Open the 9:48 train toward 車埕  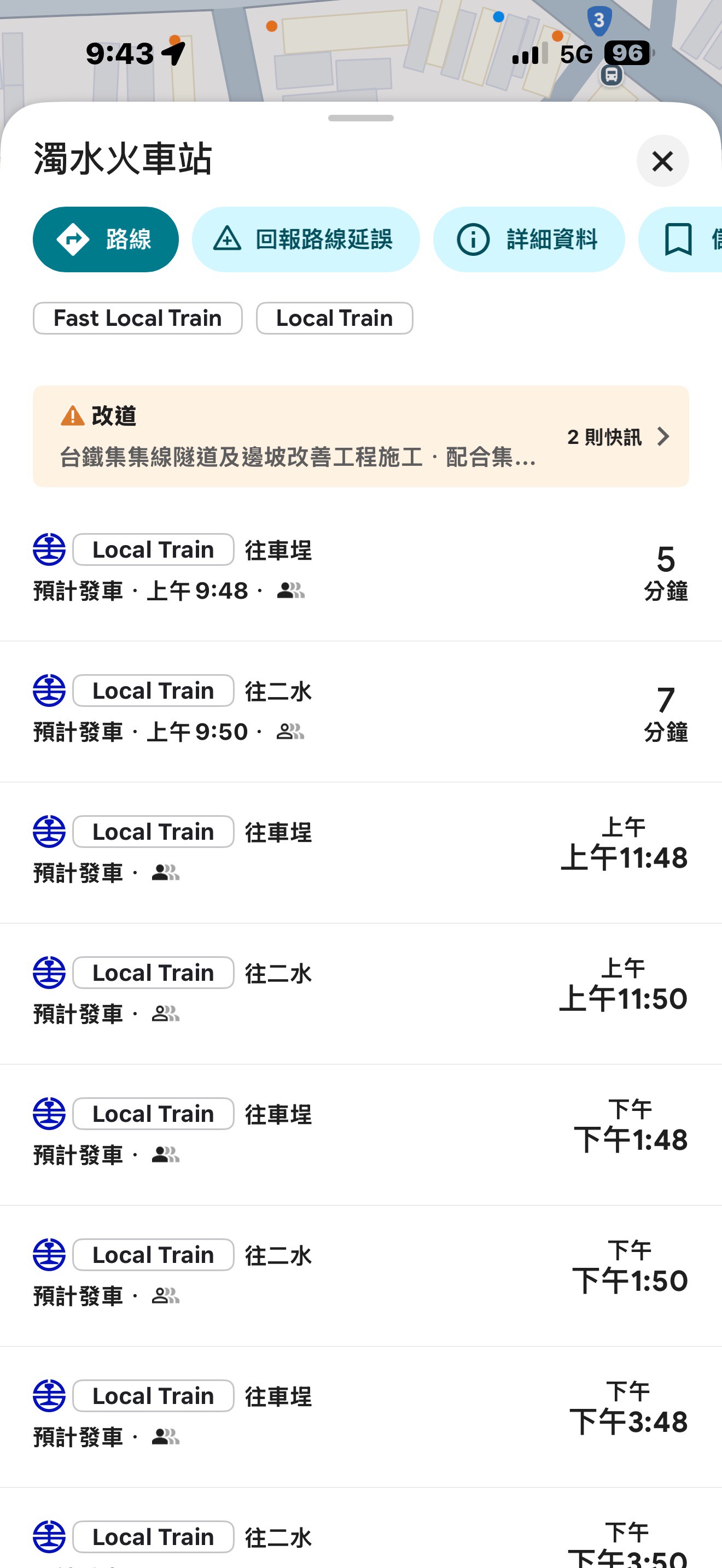[360, 570]
